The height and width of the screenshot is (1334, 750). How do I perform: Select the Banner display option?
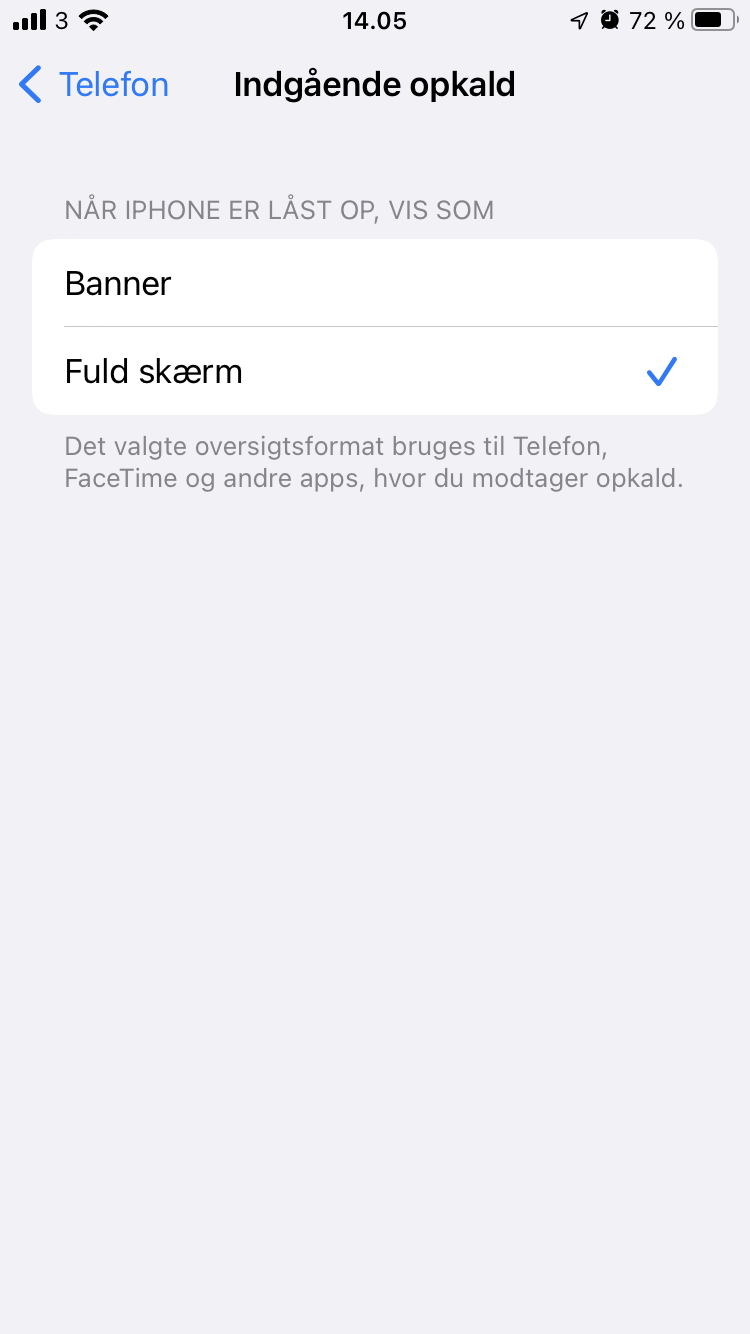[x=374, y=284]
